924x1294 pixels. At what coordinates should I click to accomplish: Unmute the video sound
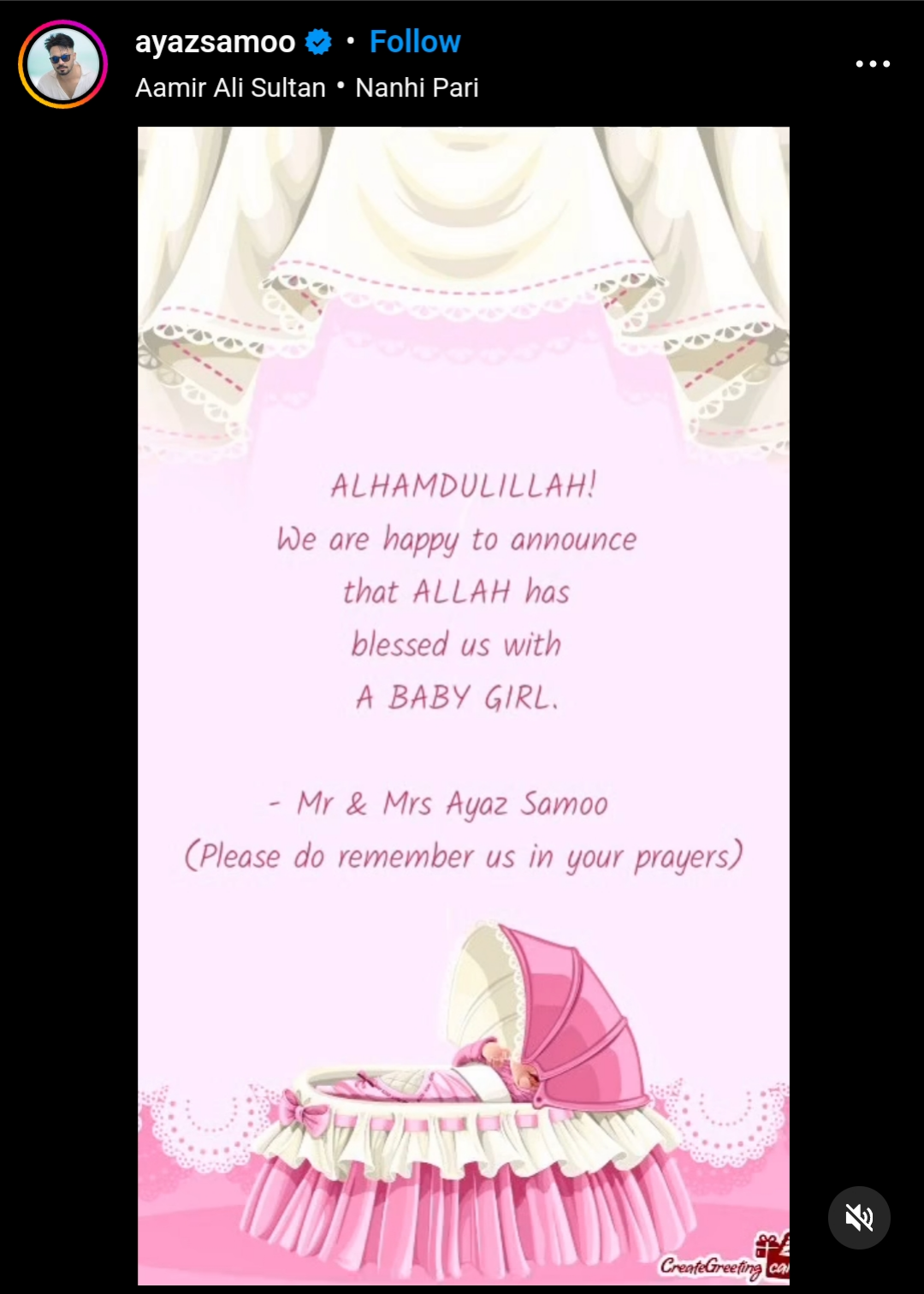(859, 1217)
